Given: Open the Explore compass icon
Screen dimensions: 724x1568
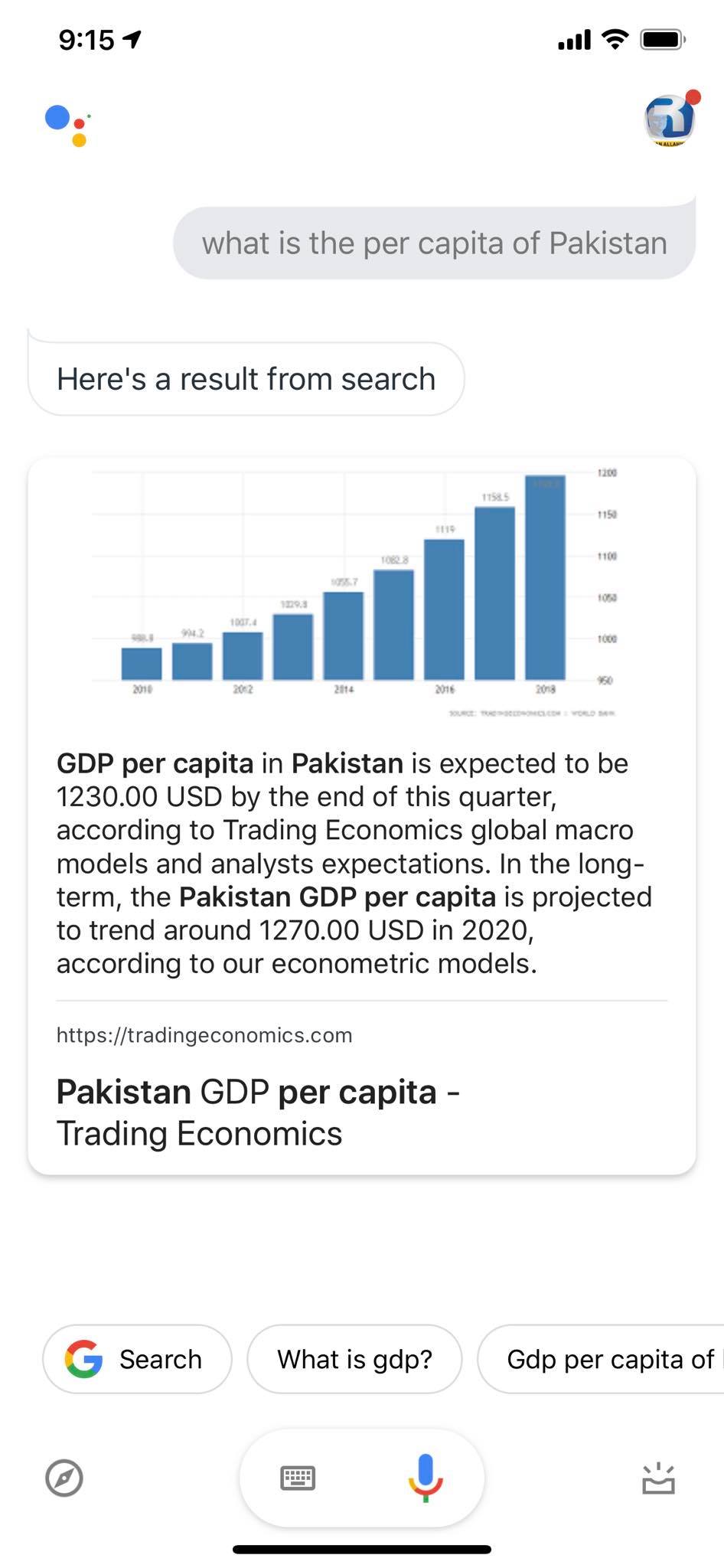Looking at the screenshot, I should click(64, 1478).
